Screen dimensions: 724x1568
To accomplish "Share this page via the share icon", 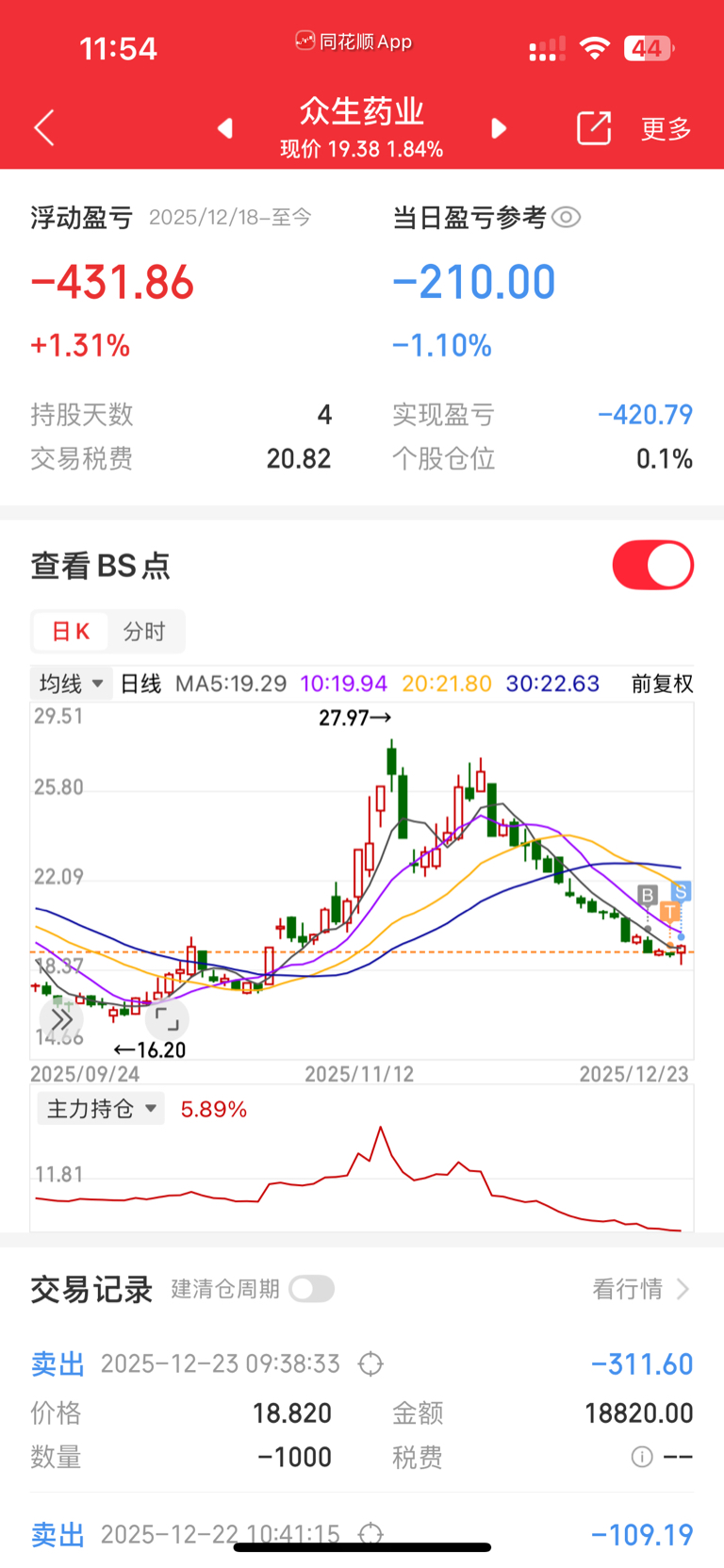I will 594,127.
